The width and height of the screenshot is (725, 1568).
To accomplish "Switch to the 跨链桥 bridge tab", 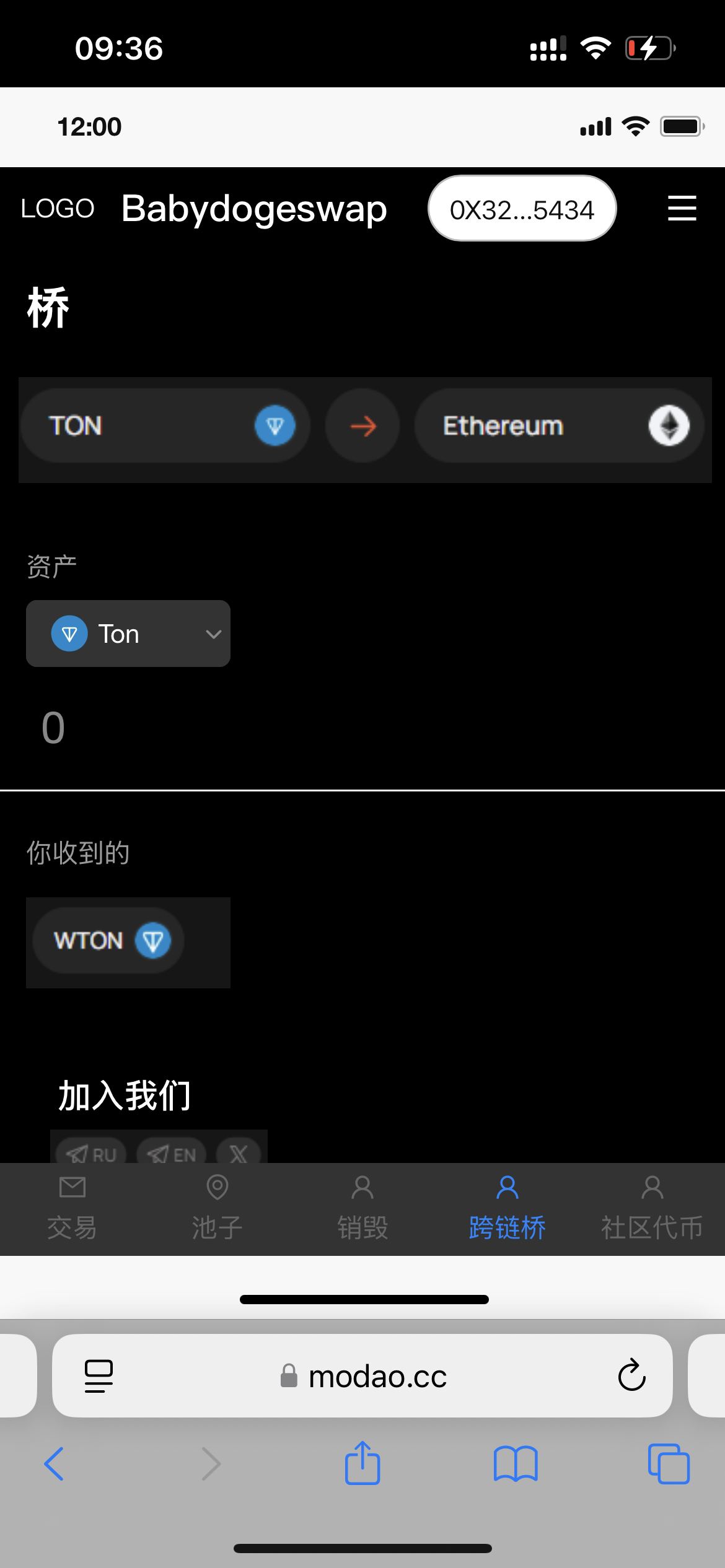I will pos(507,1208).
